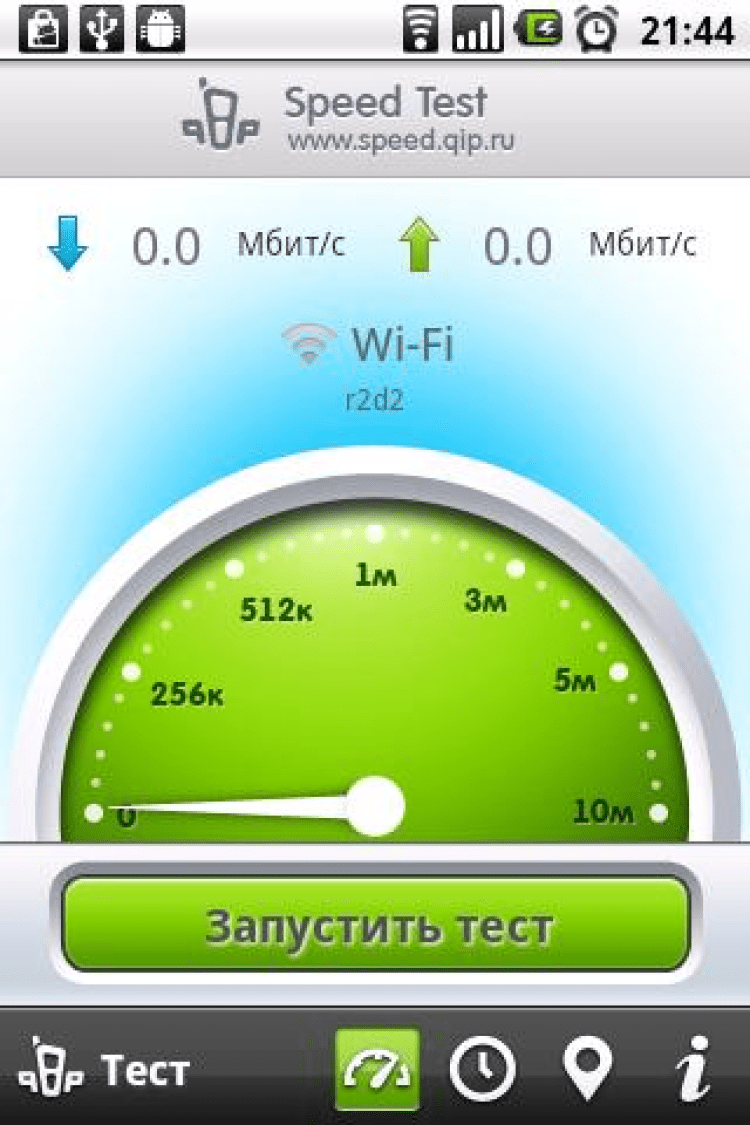
Task: Tap the Запустить тест button
Action: coord(376,927)
